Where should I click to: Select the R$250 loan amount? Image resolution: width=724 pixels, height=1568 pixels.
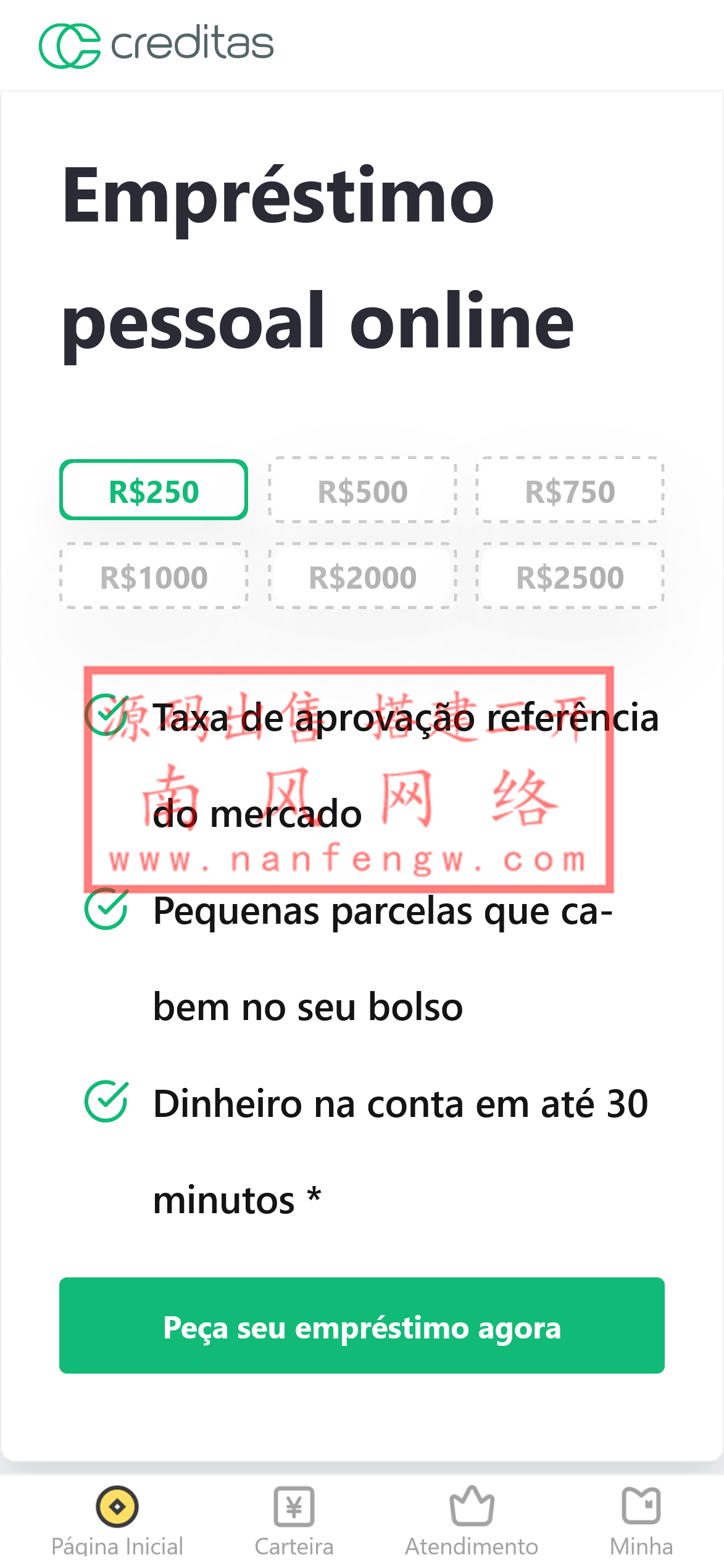pos(153,491)
